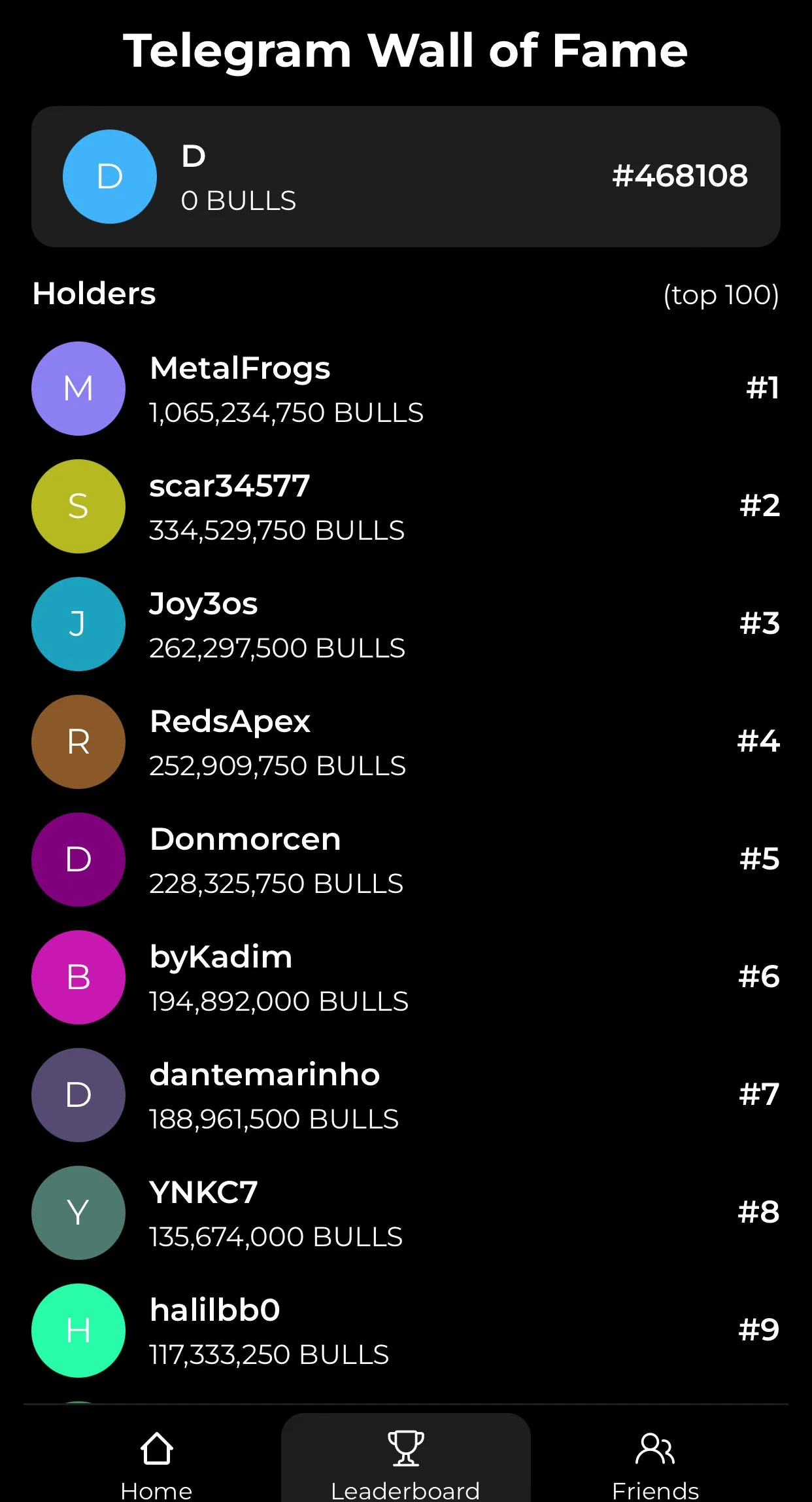Screen dimensions: 812x1502
Task: View Joy3os in the holders list
Action: [405, 624]
